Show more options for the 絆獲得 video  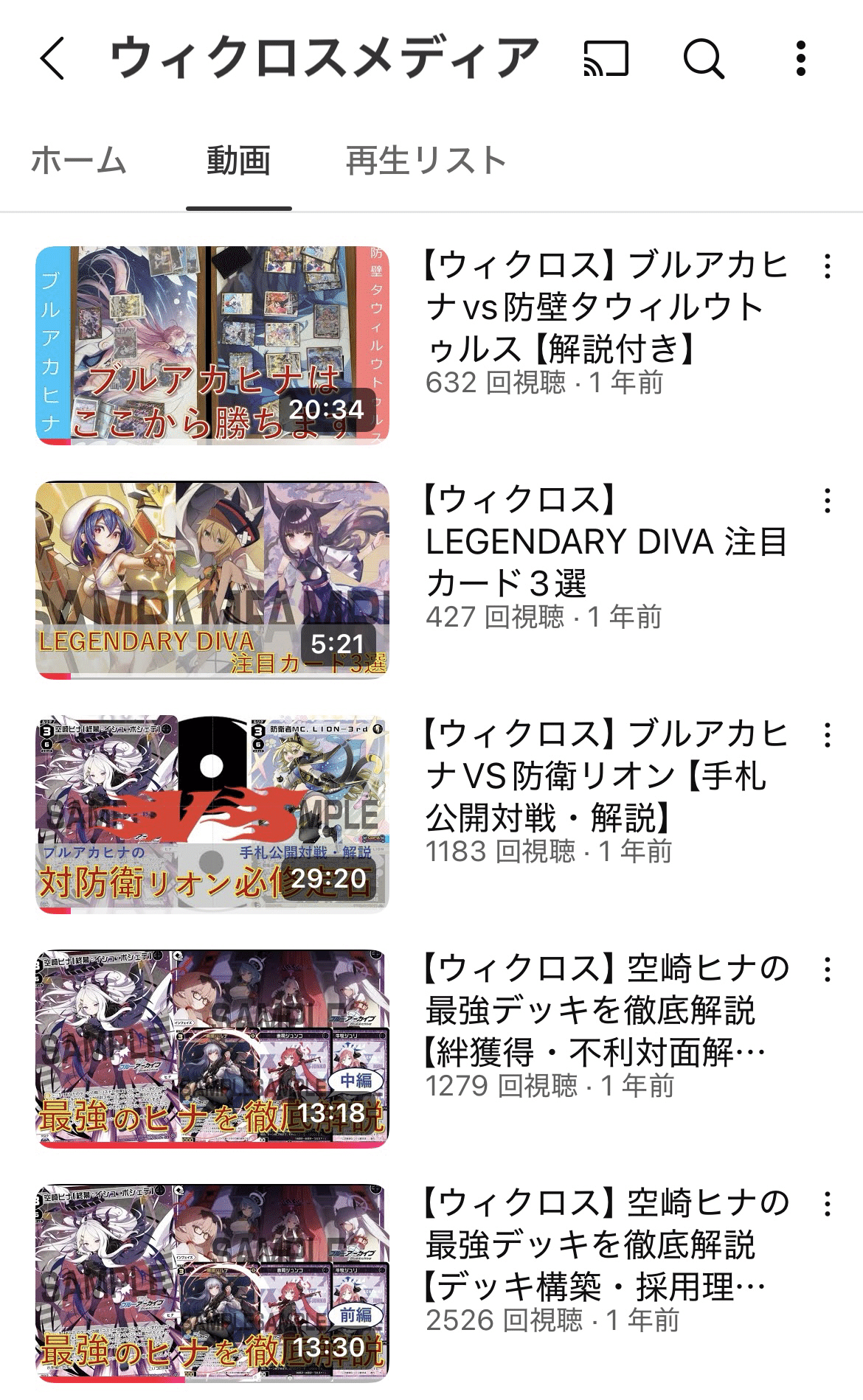coord(828,969)
